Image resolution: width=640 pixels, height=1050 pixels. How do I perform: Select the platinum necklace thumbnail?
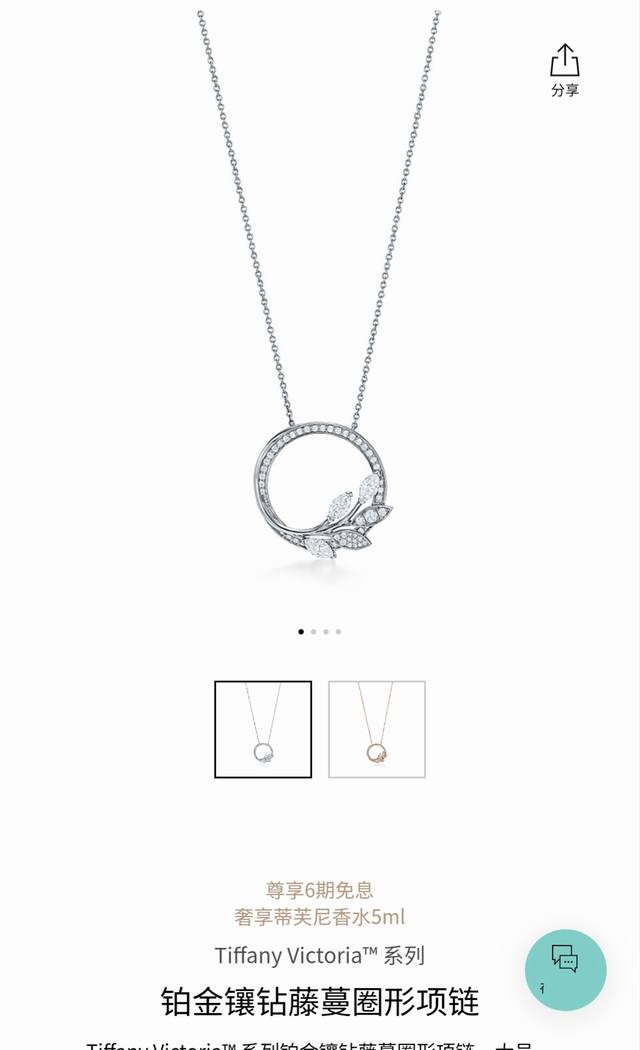pyautogui.click(x=263, y=729)
